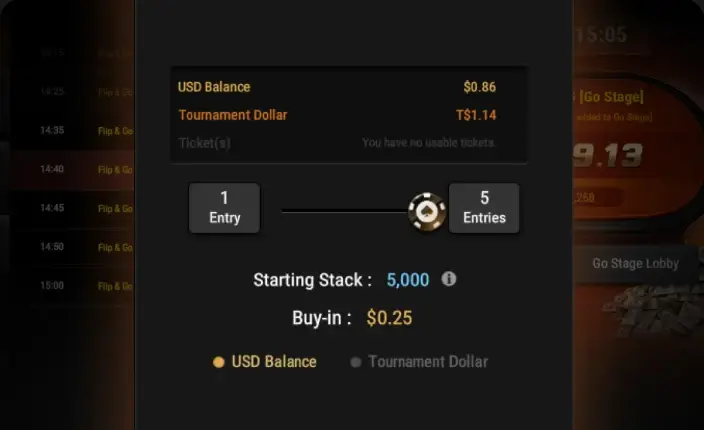The image size is (704, 430).
Task: Select the 1 Entry button
Action: 224,208
